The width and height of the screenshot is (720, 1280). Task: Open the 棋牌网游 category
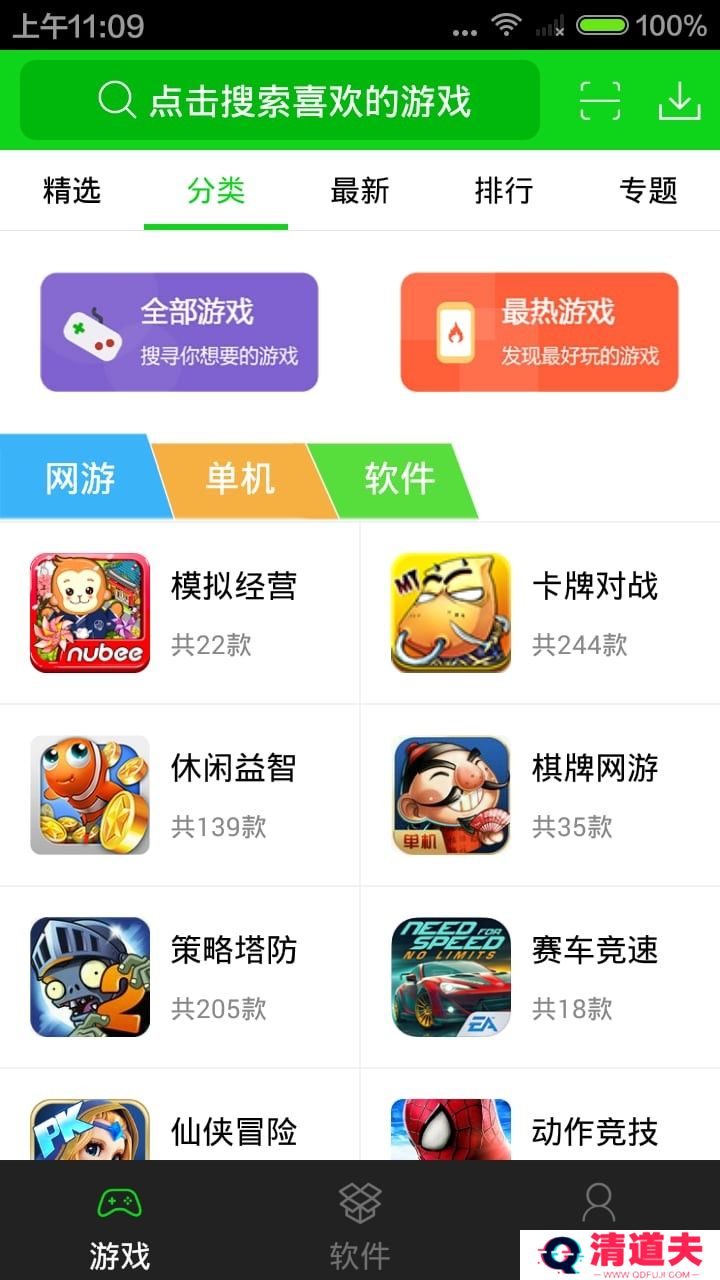pyautogui.click(x=540, y=795)
